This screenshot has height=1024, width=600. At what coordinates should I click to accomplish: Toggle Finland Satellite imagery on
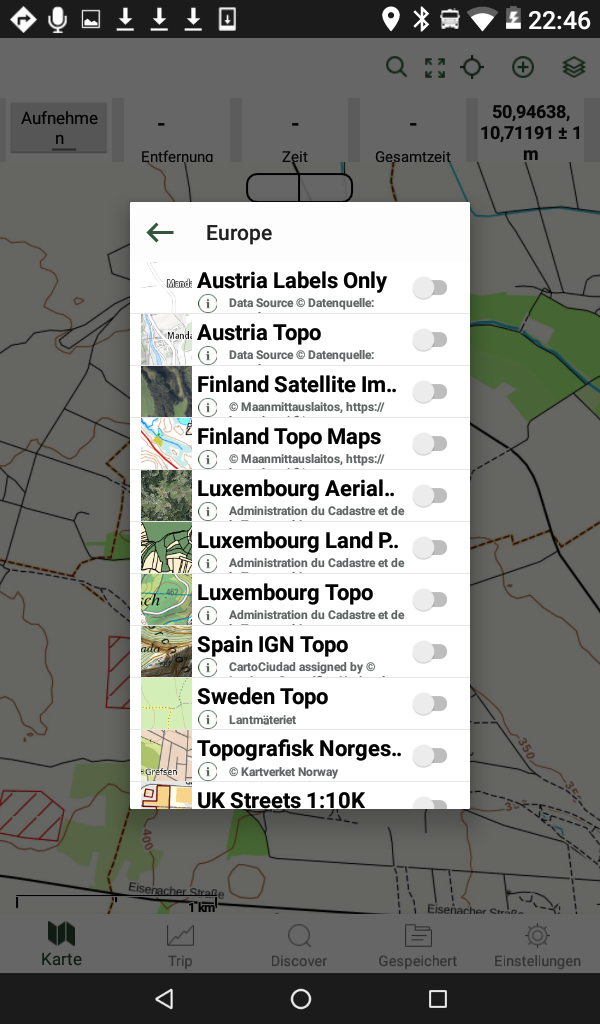pos(430,392)
